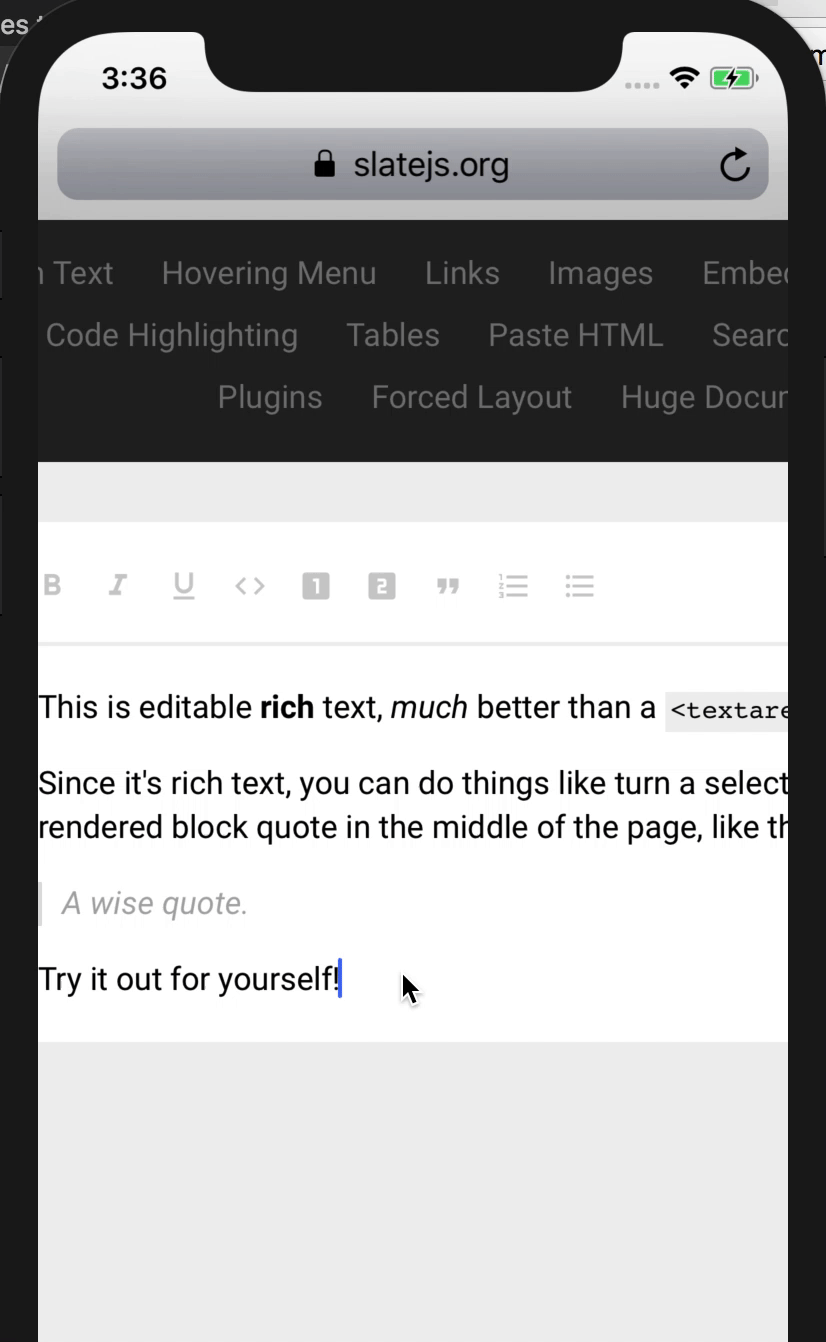Apply italic formatting
Image resolution: width=826 pixels, height=1342 pixels.
[x=118, y=586]
